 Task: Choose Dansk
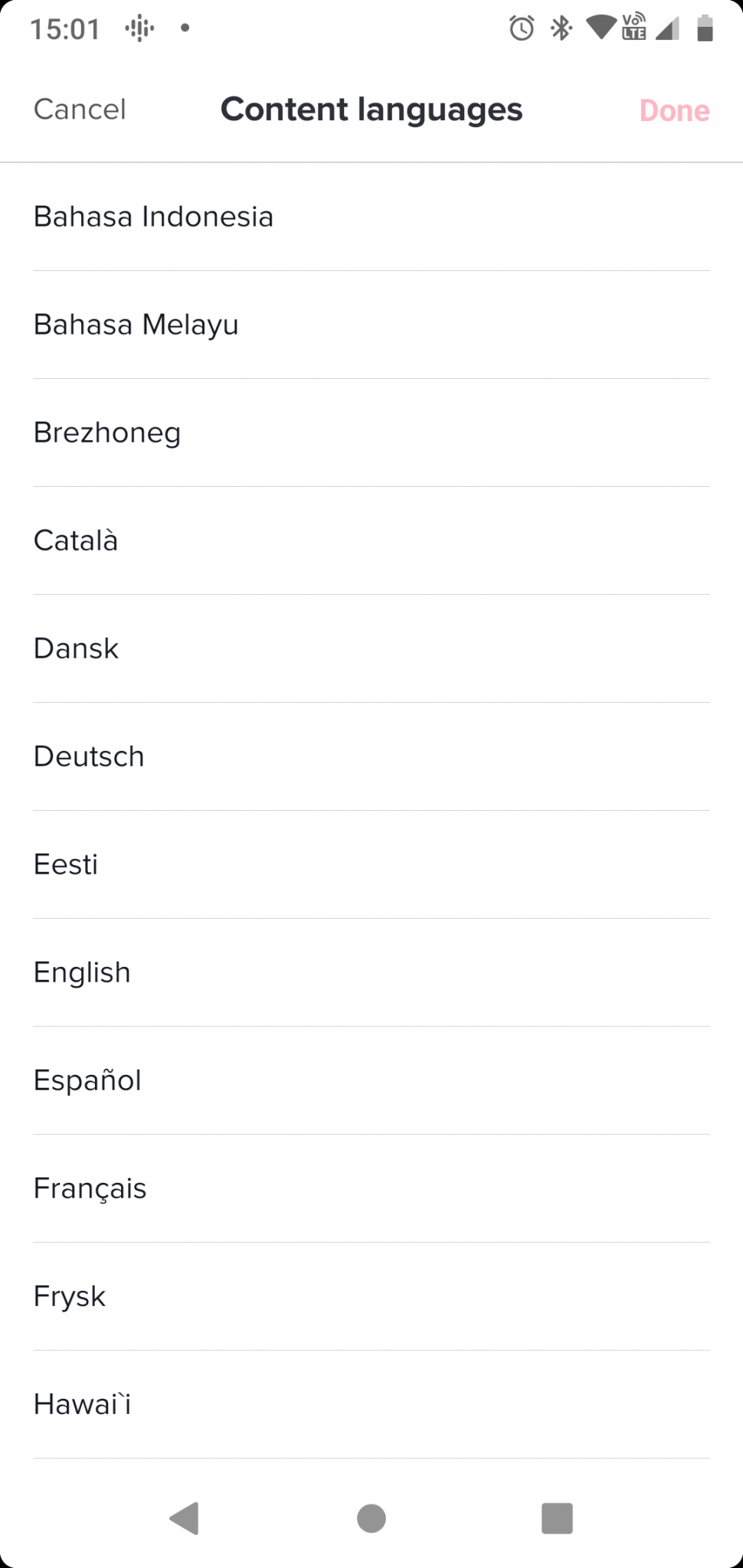point(371,648)
